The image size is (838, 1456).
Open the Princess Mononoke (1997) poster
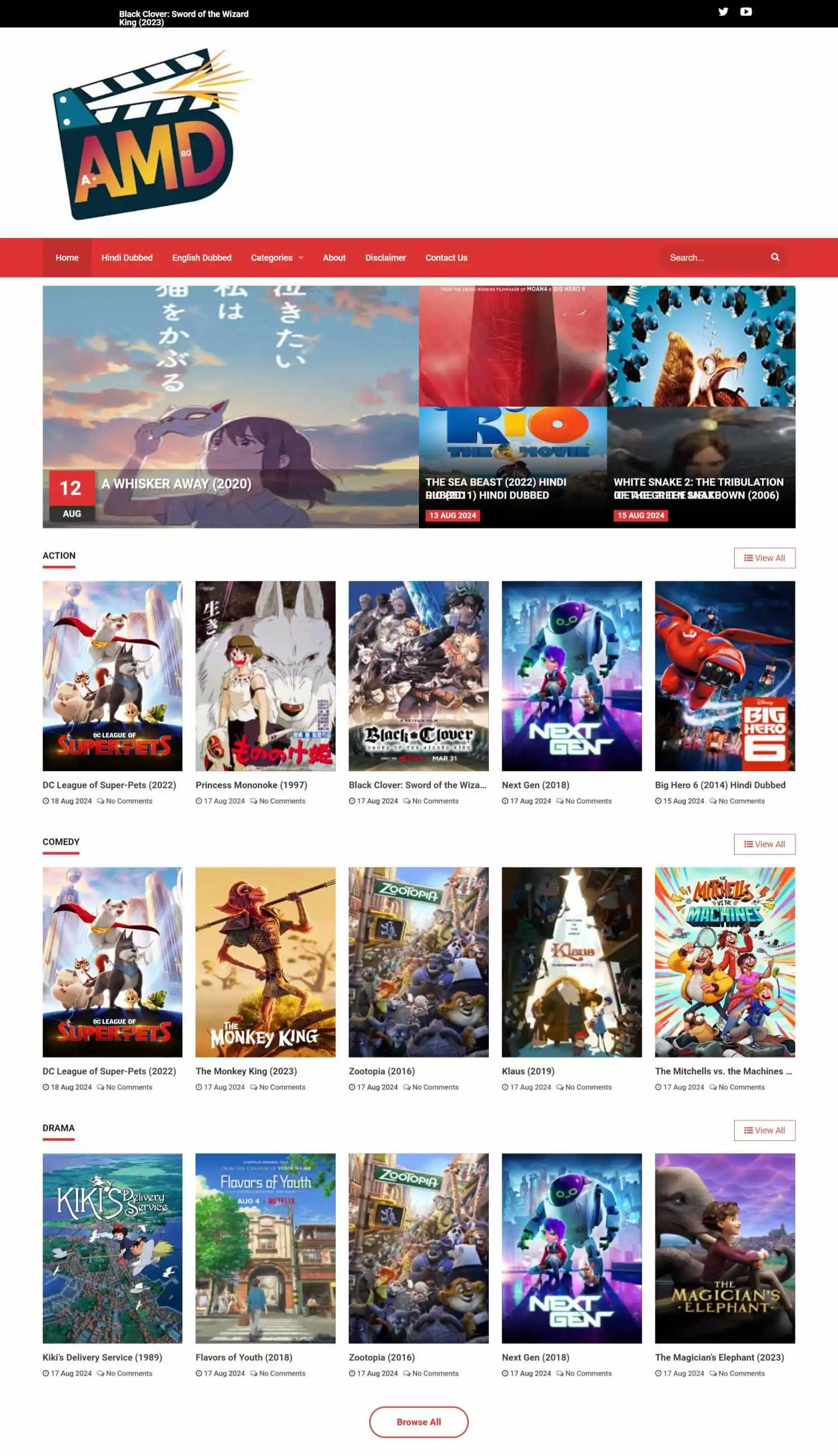265,675
